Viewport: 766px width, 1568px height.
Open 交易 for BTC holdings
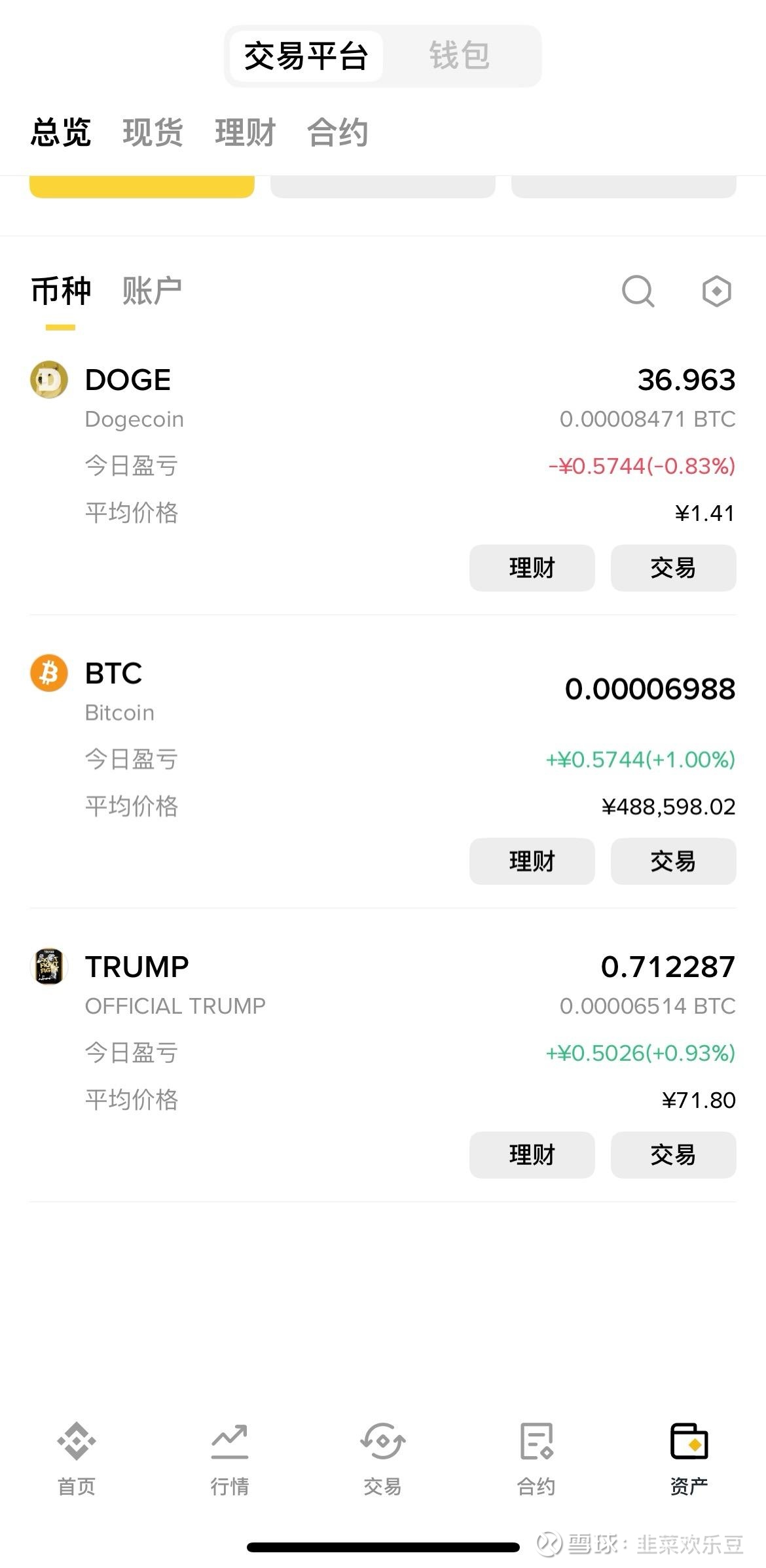pyautogui.click(x=673, y=862)
